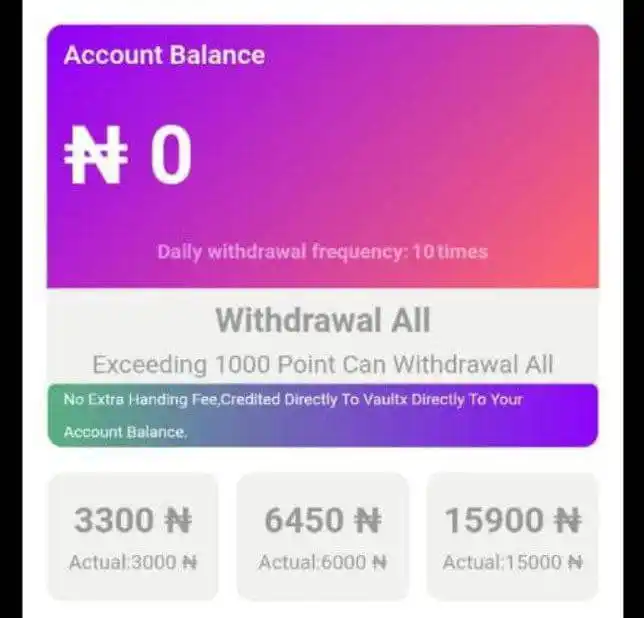The width and height of the screenshot is (644, 618).
Task: Tap the Withdrawal All button
Action: [x=322, y=322]
